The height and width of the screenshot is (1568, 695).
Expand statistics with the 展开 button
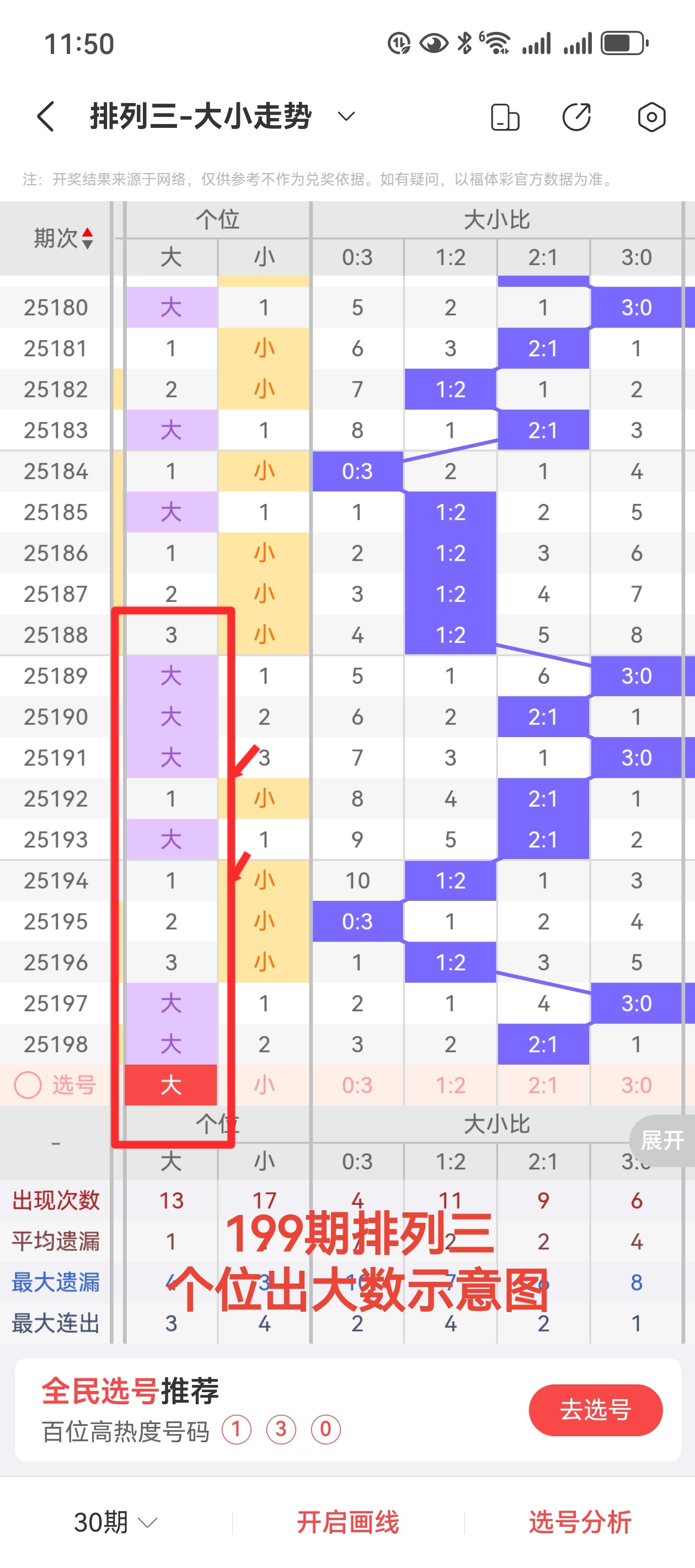coord(662,1140)
